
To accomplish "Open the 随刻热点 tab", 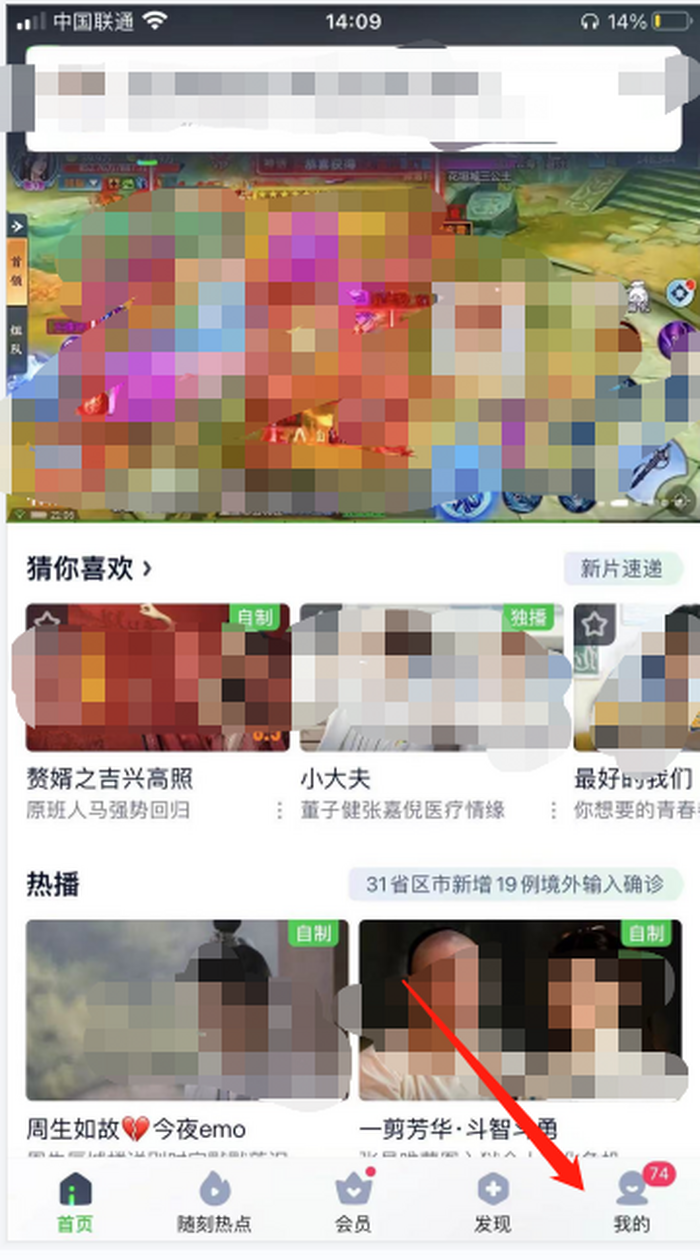I will pos(213,1203).
